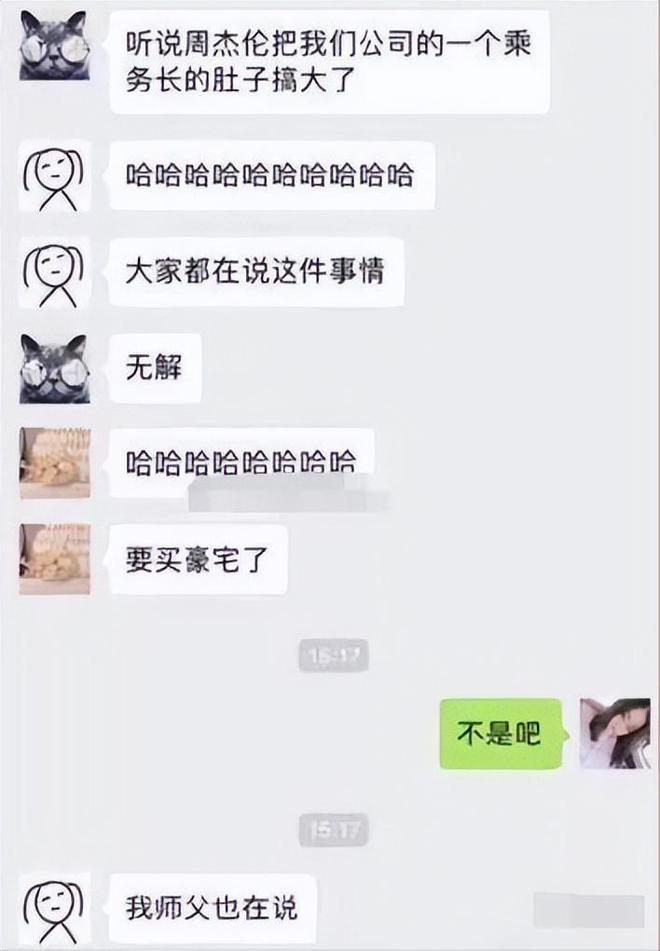Tap stick-figure avatar next to 我师父也在说

tap(55, 909)
